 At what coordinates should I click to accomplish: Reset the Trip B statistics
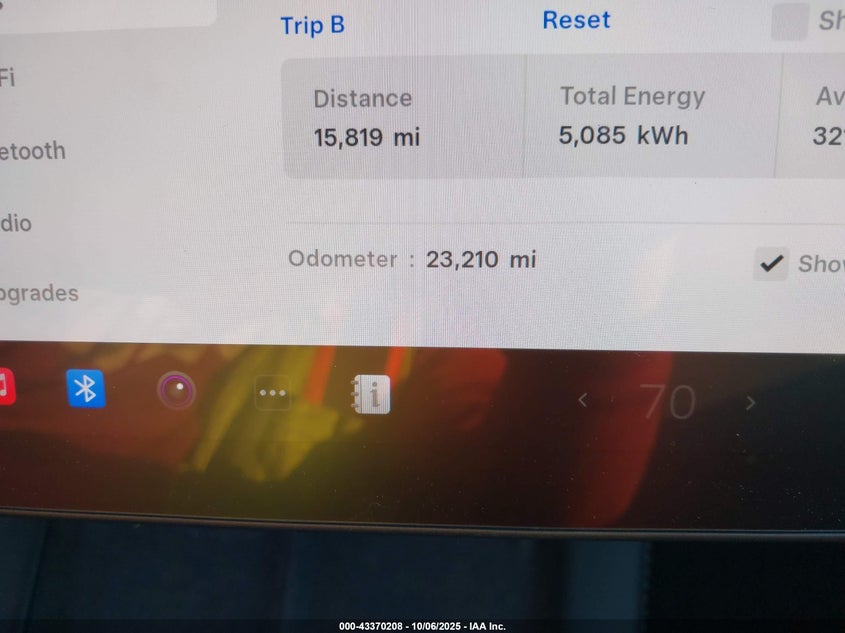click(x=576, y=20)
